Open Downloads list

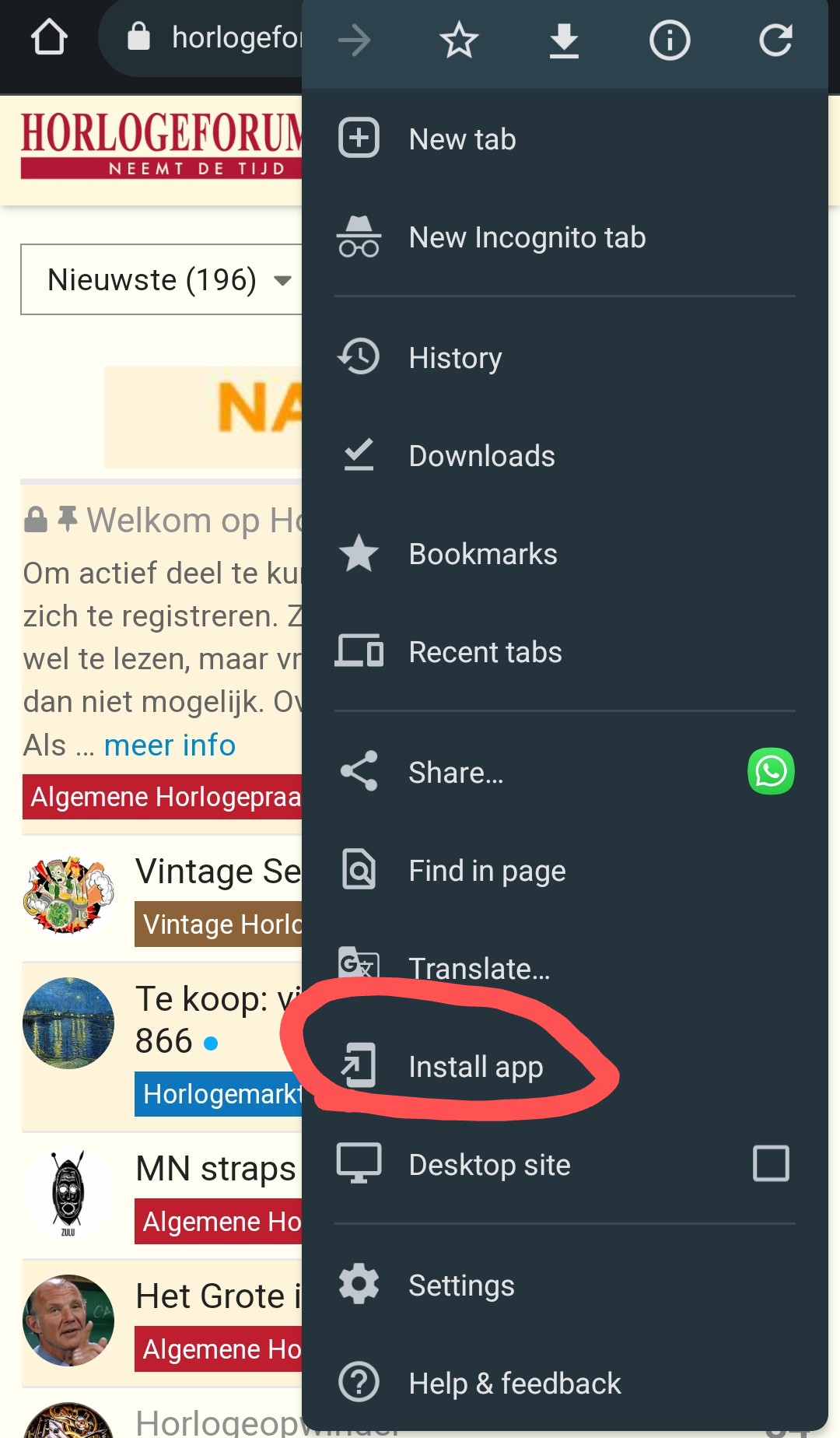tap(565, 456)
